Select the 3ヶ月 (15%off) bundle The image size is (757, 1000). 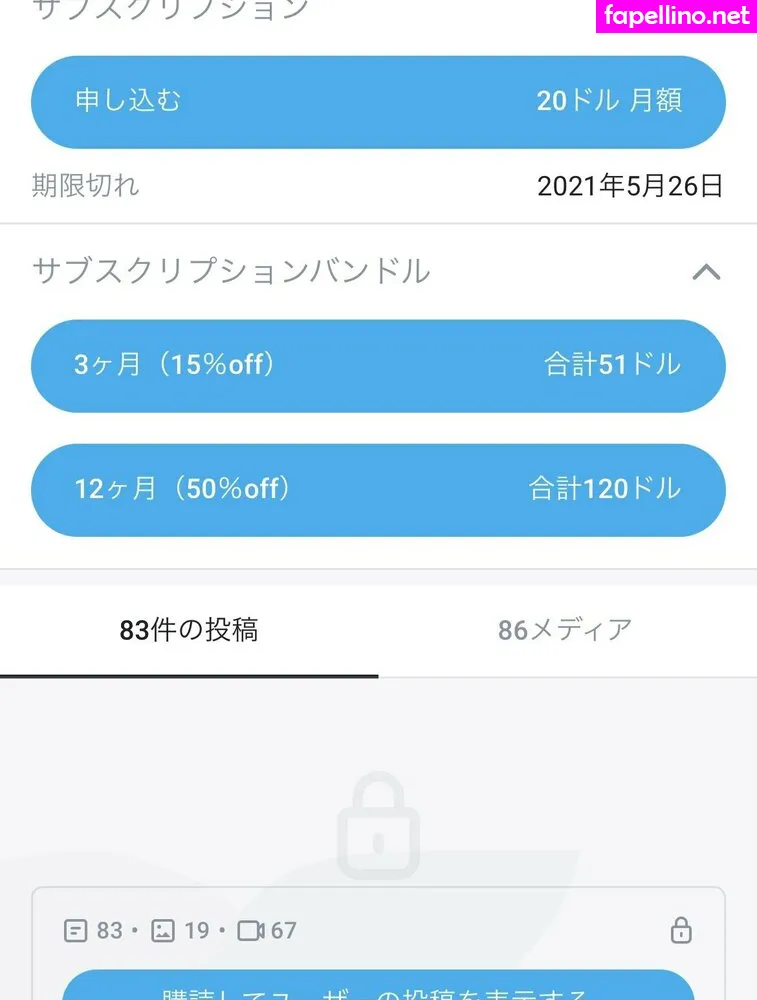tap(378, 366)
